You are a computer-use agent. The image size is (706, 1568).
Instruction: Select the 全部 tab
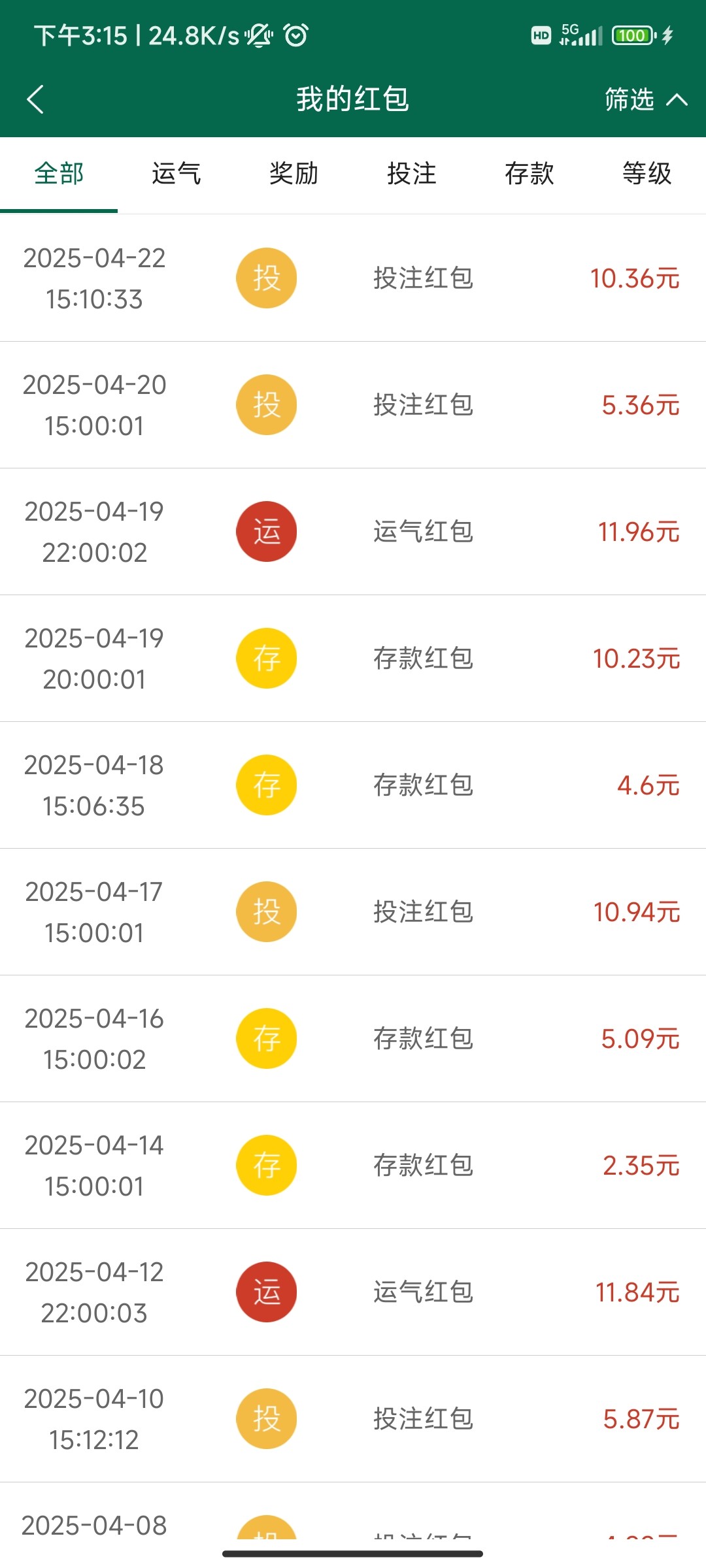click(59, 174)
